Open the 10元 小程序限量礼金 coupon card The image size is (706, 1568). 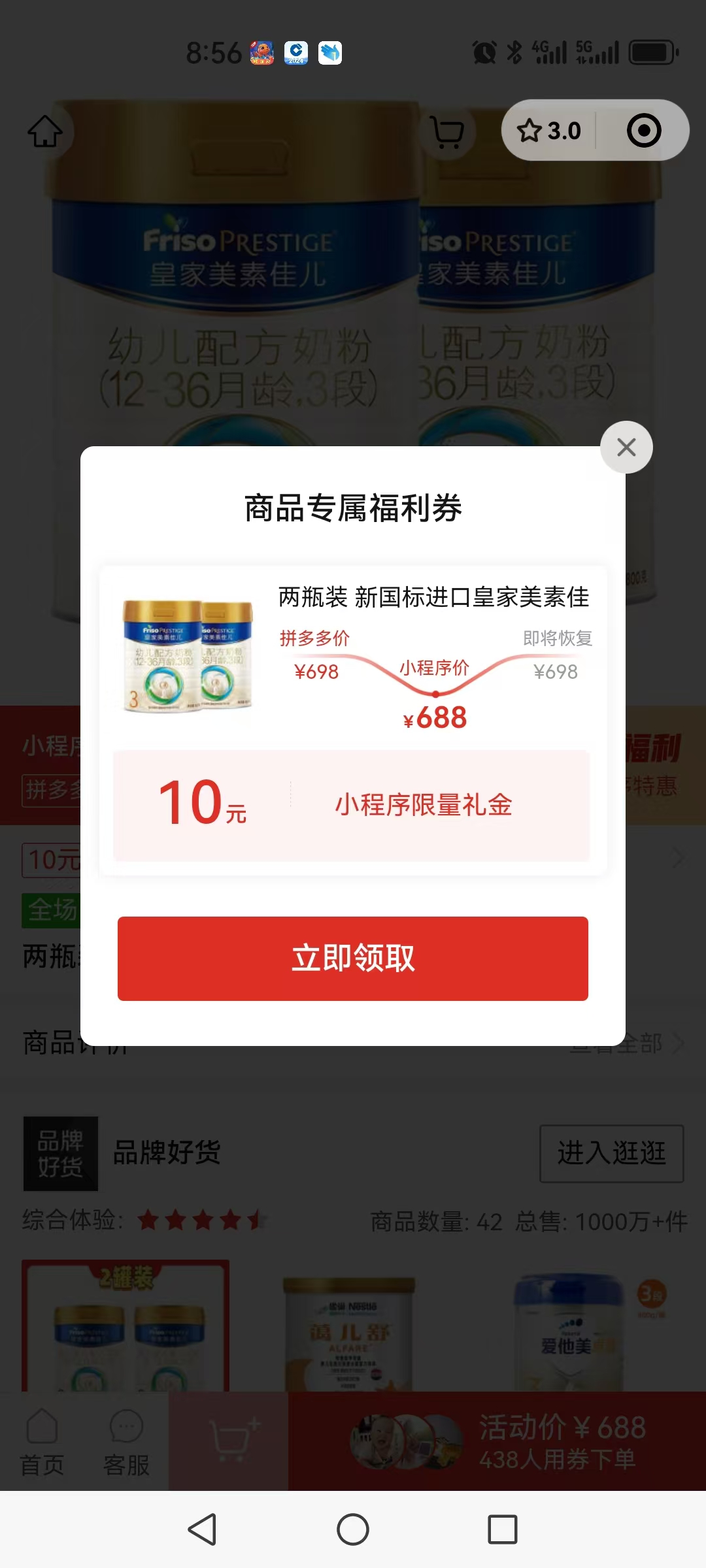pos(352,805)
